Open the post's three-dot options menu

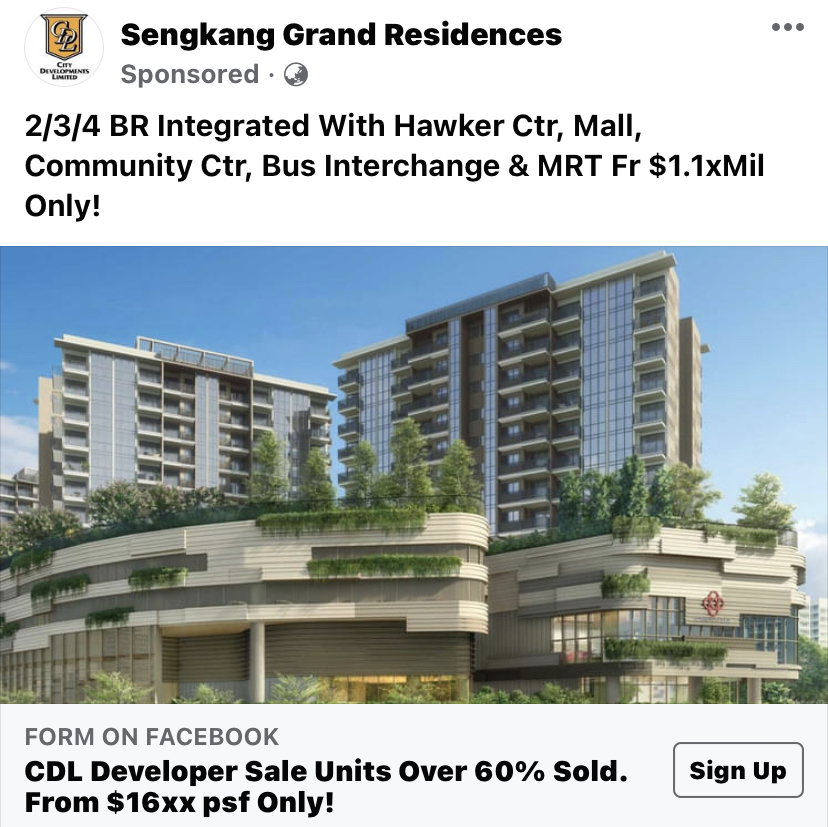point(787,28)
